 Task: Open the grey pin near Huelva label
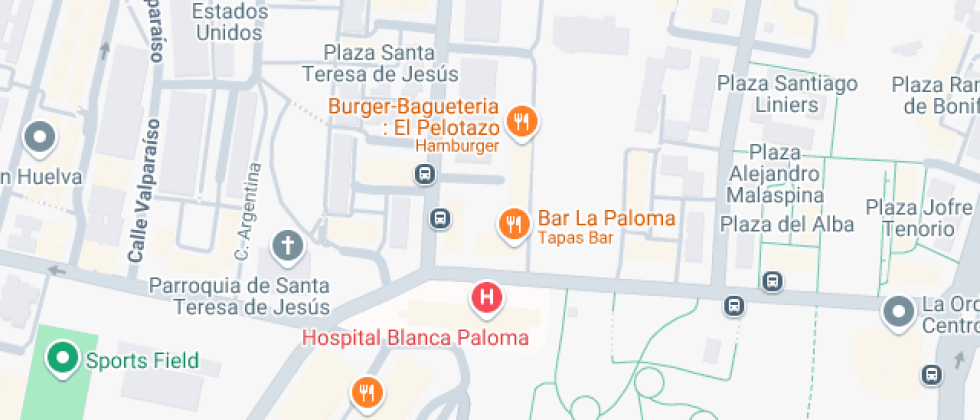40,137
